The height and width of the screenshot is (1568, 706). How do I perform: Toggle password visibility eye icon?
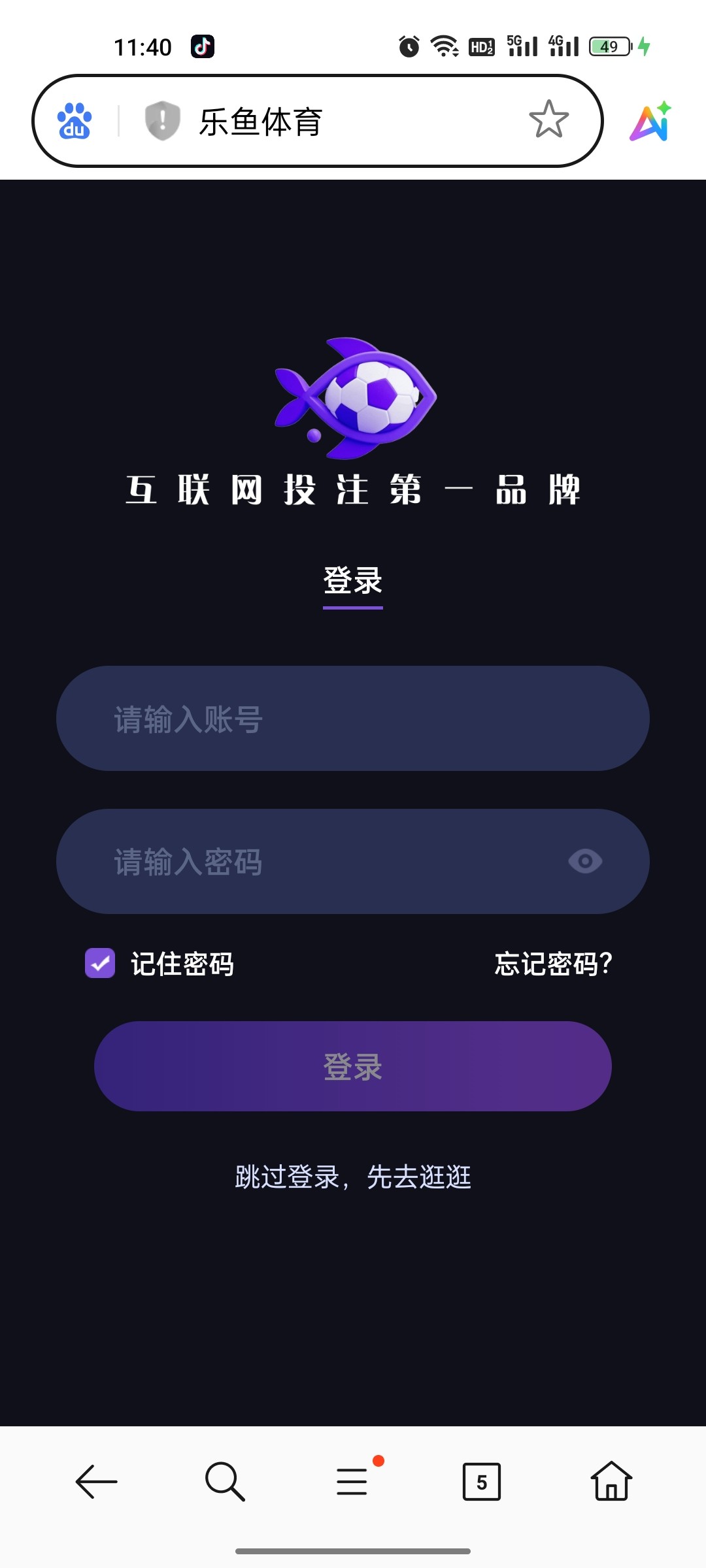[585, 862]
